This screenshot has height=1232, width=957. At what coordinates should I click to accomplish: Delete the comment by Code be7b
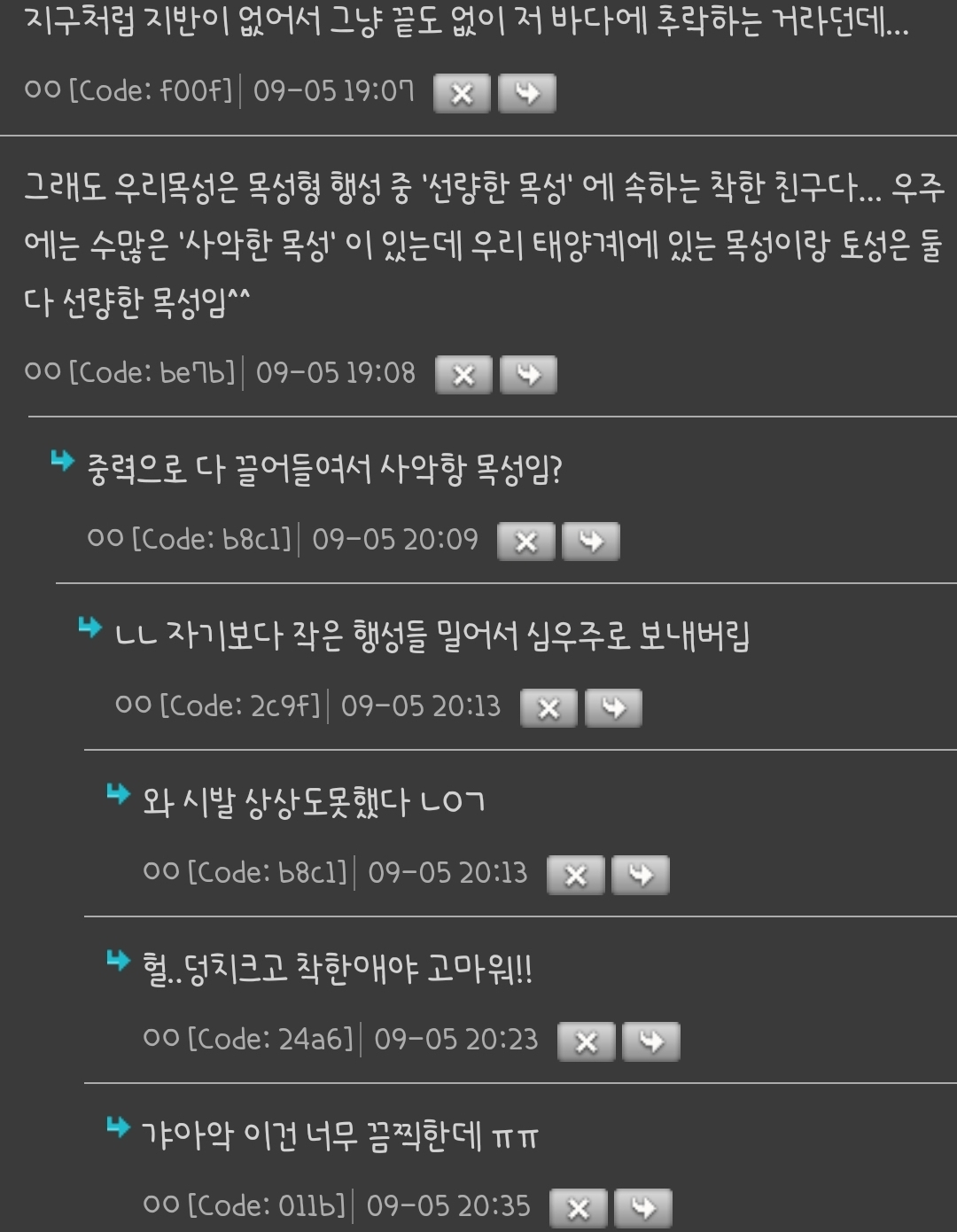coord(463,376)
